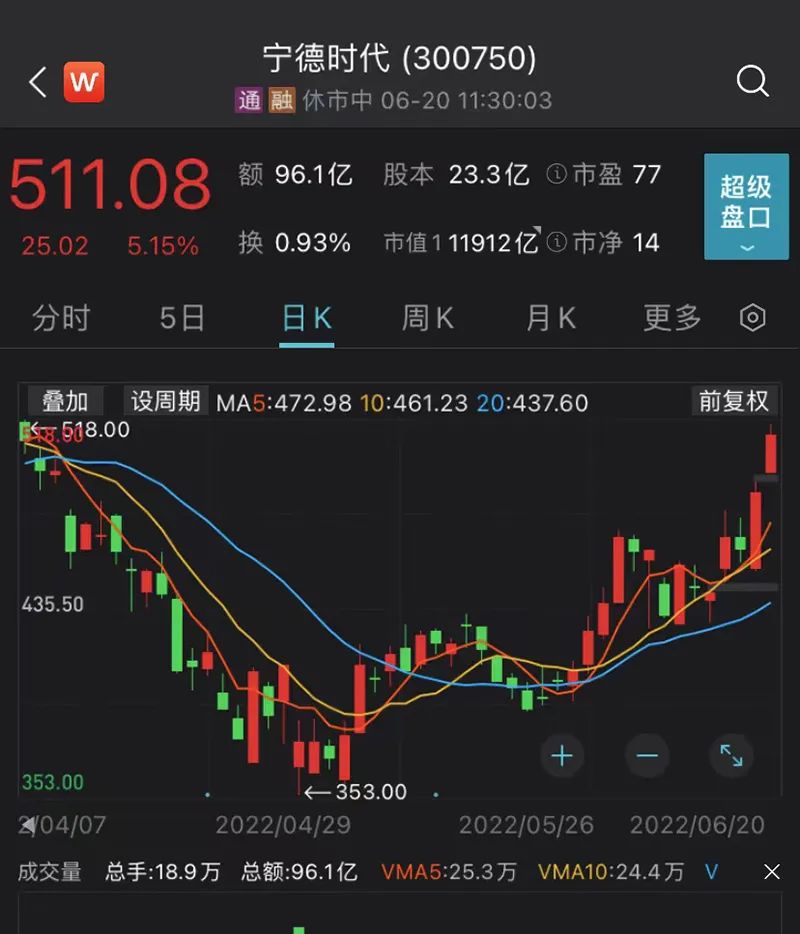The height and width of the screenshot is (934, 800).
Task: Switch to the 分时 chart tab
Action: (x=61, y=318)
